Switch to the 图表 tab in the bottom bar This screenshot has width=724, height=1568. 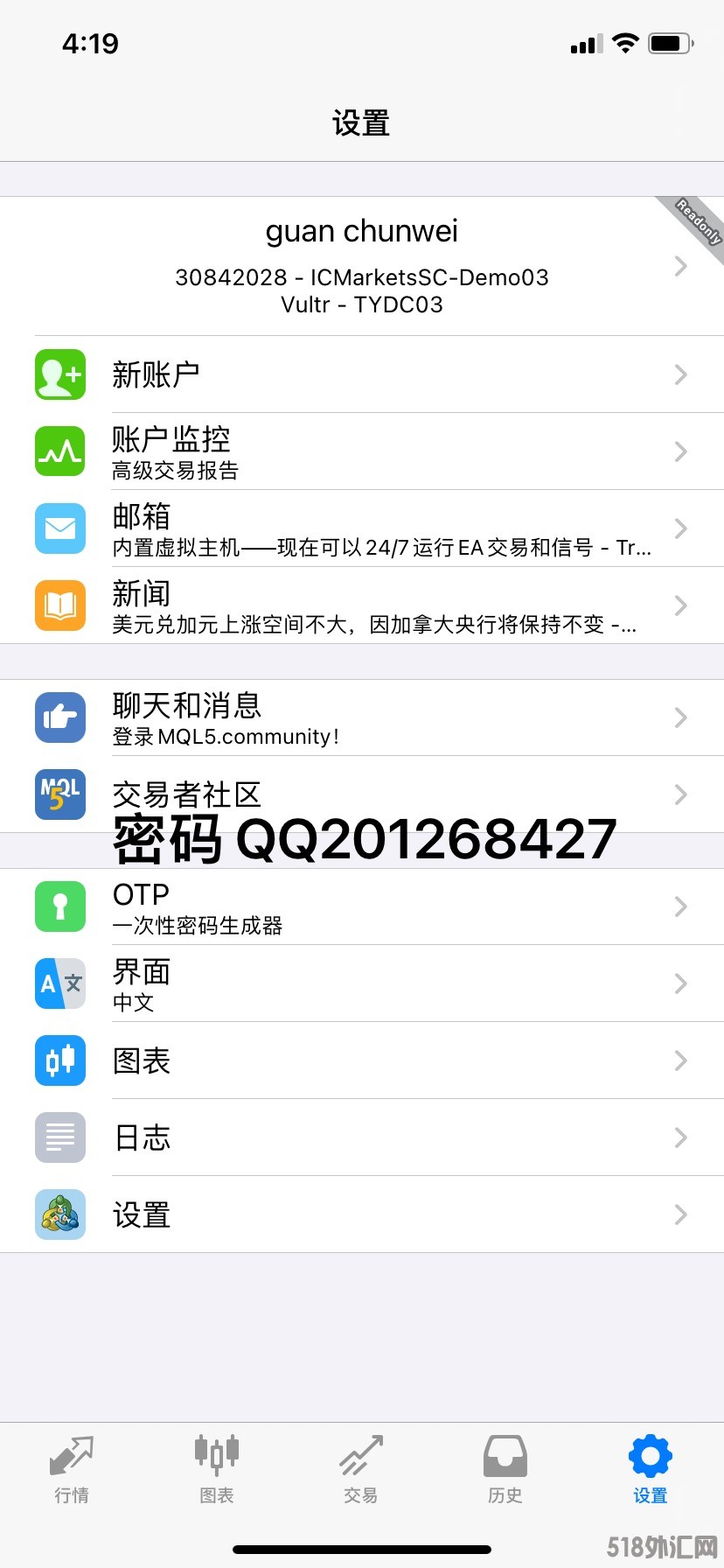coord(217,1470)
